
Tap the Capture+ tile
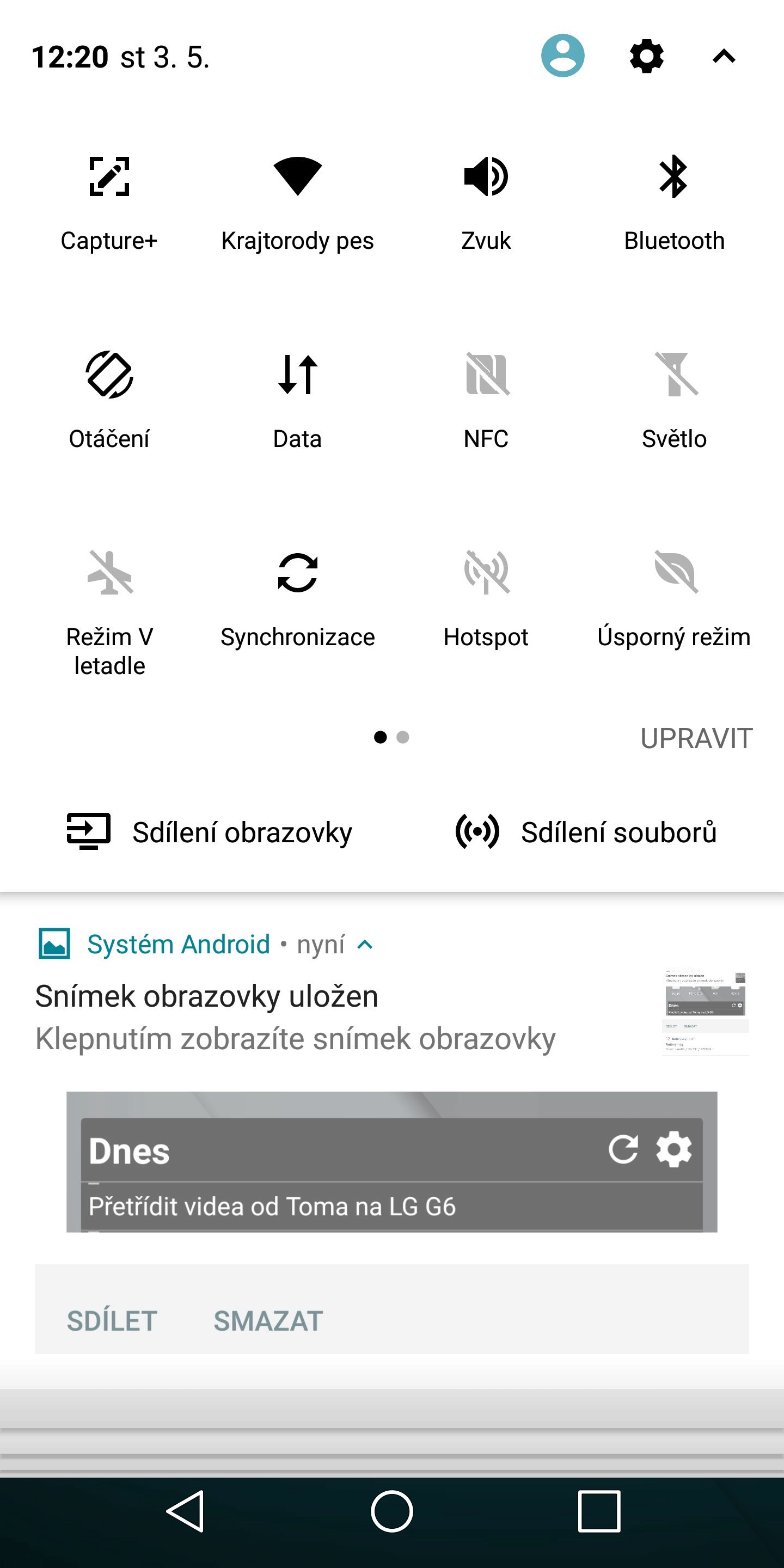pos(109,177)
